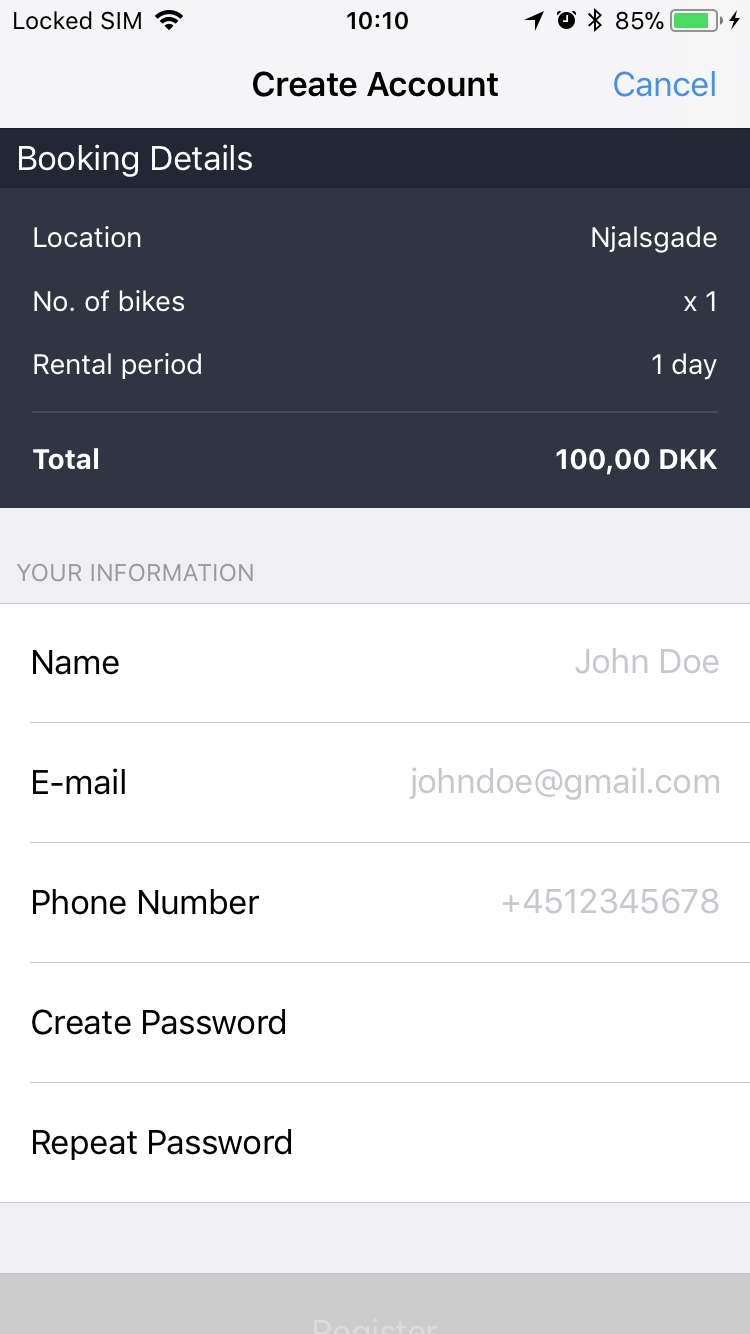Tap the Create Password field

[x=375, y=1023]
